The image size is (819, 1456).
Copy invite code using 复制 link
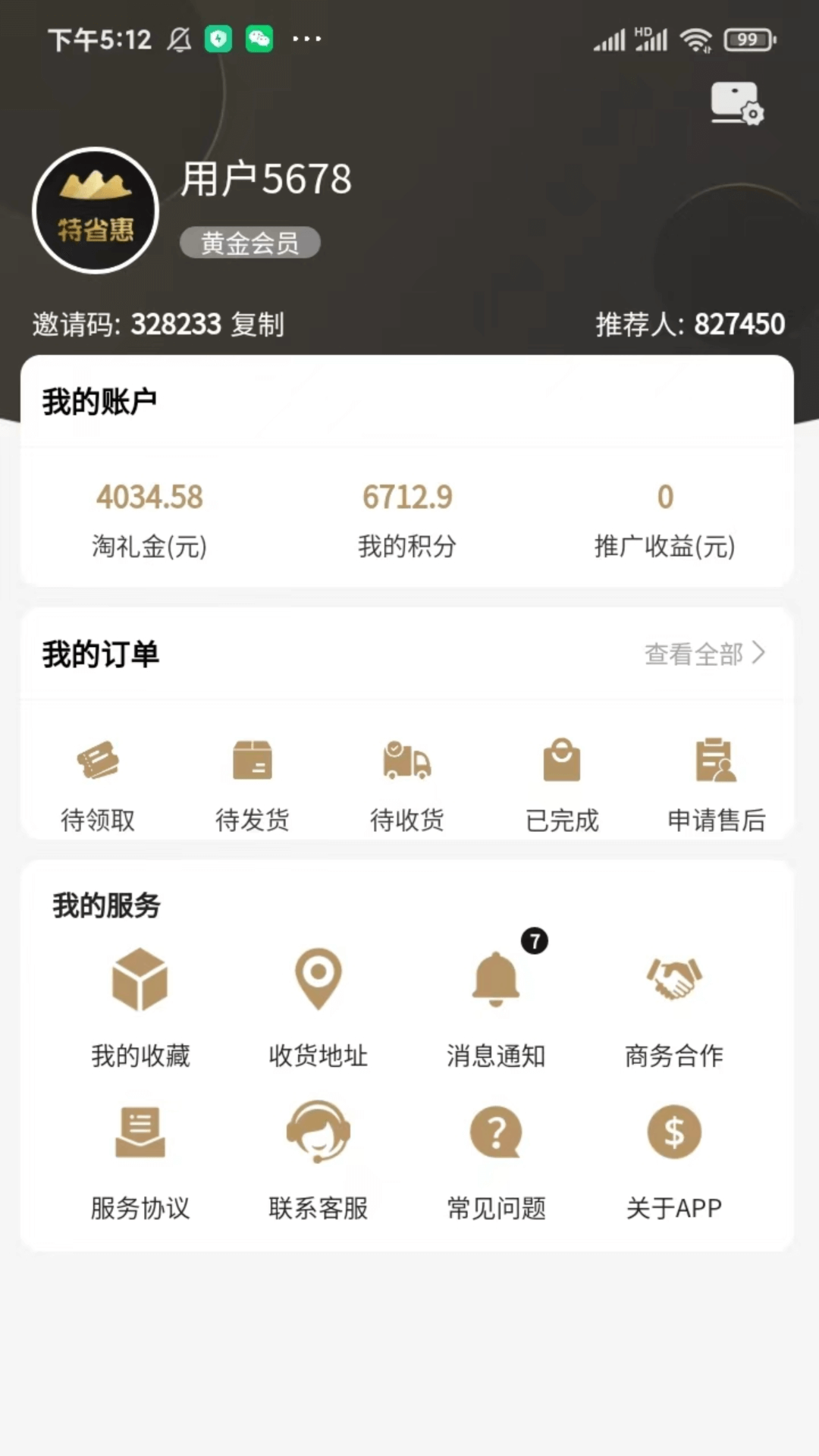tap(262, 325)
